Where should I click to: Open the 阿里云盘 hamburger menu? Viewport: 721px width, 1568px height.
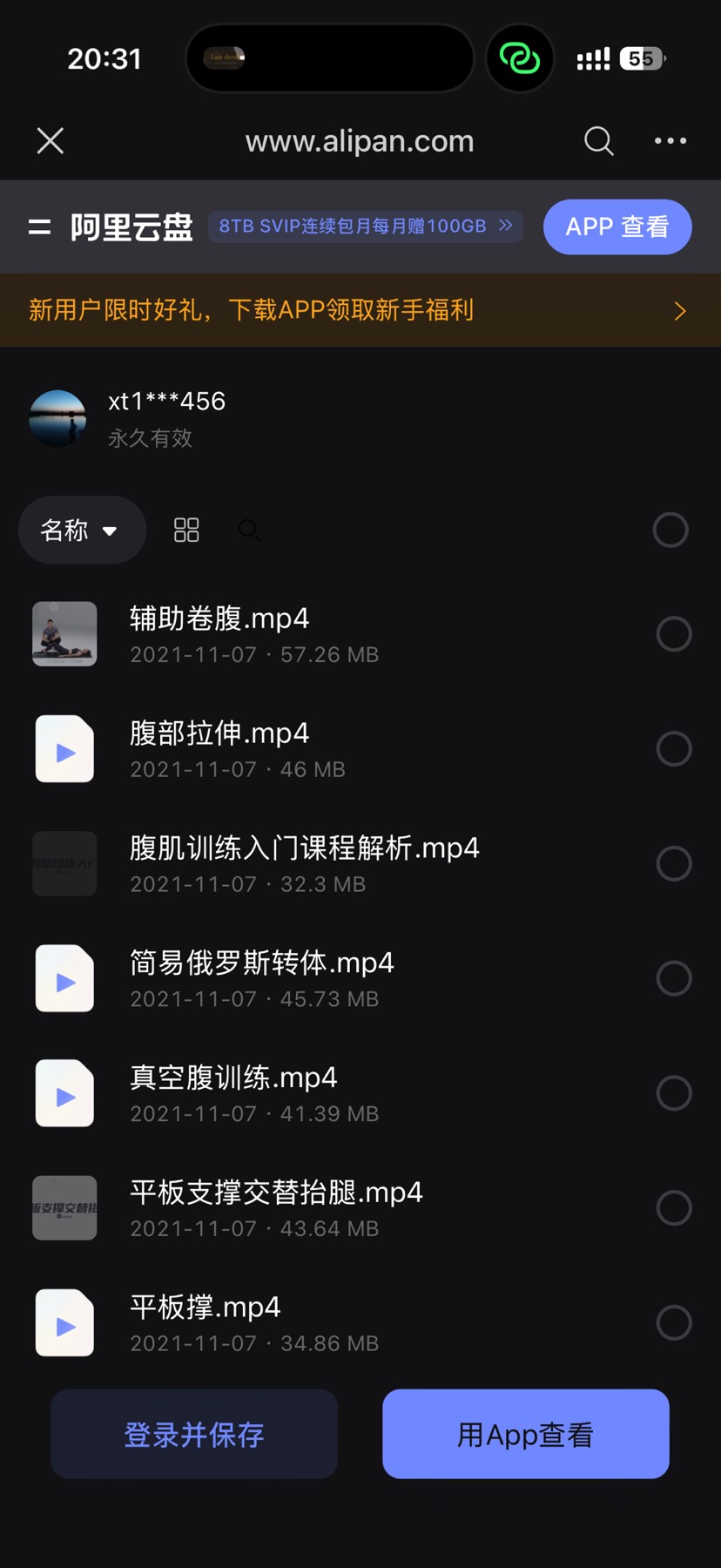point(39,227)
